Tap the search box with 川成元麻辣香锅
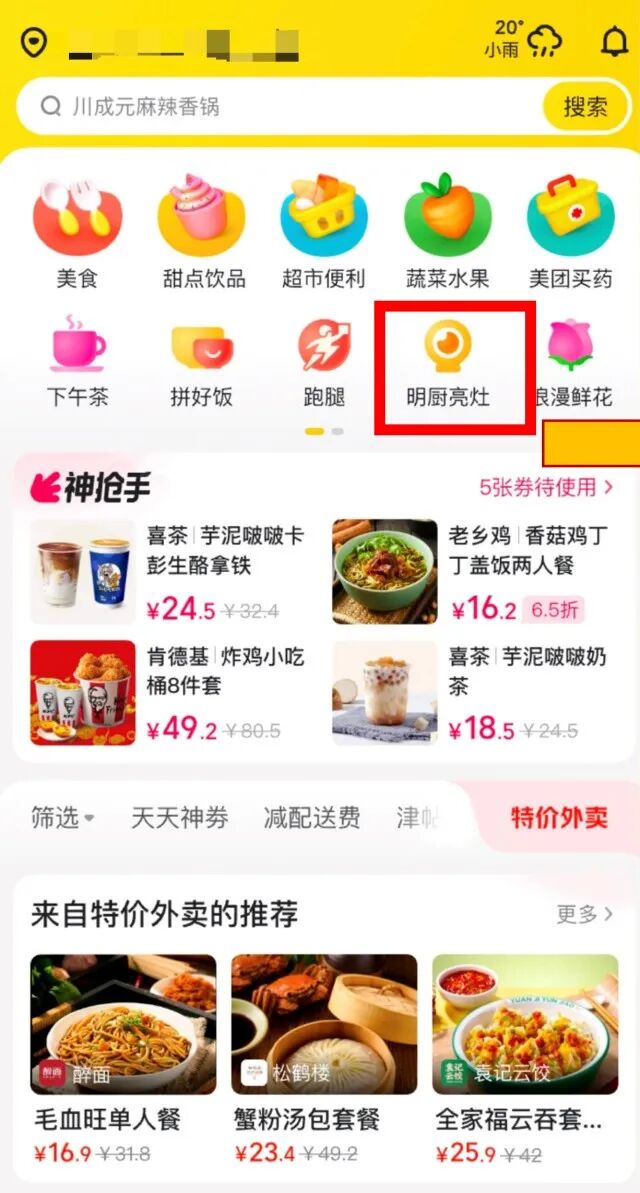This screenshot has width=640, height=1193. 280,106
